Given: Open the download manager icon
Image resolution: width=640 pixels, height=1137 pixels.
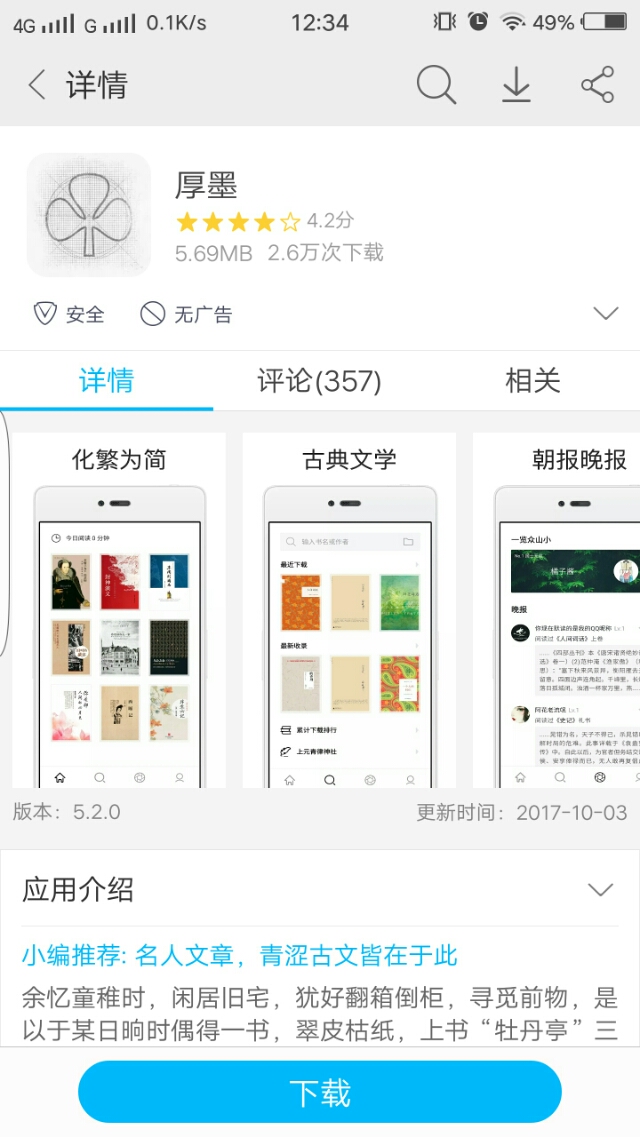Looking at the screenshot, I should (x=516, y=85).
